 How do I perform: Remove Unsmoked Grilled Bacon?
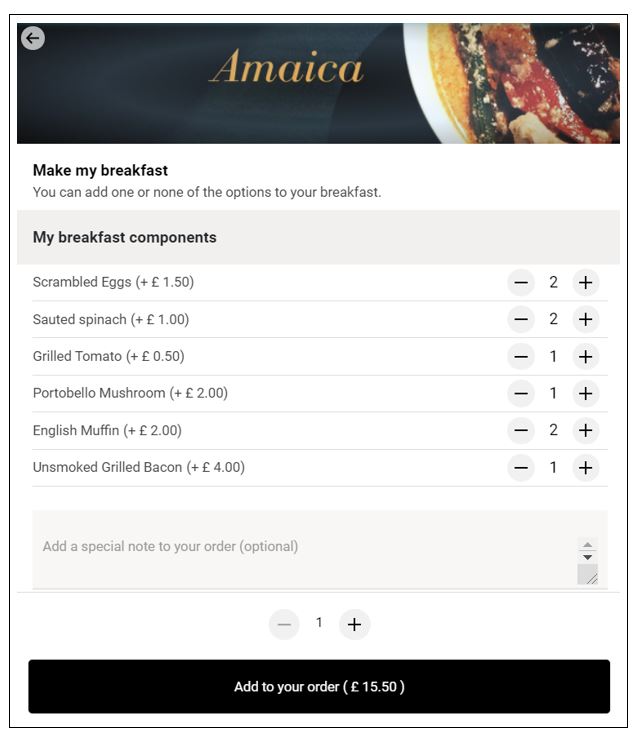[x=521, y=467]
